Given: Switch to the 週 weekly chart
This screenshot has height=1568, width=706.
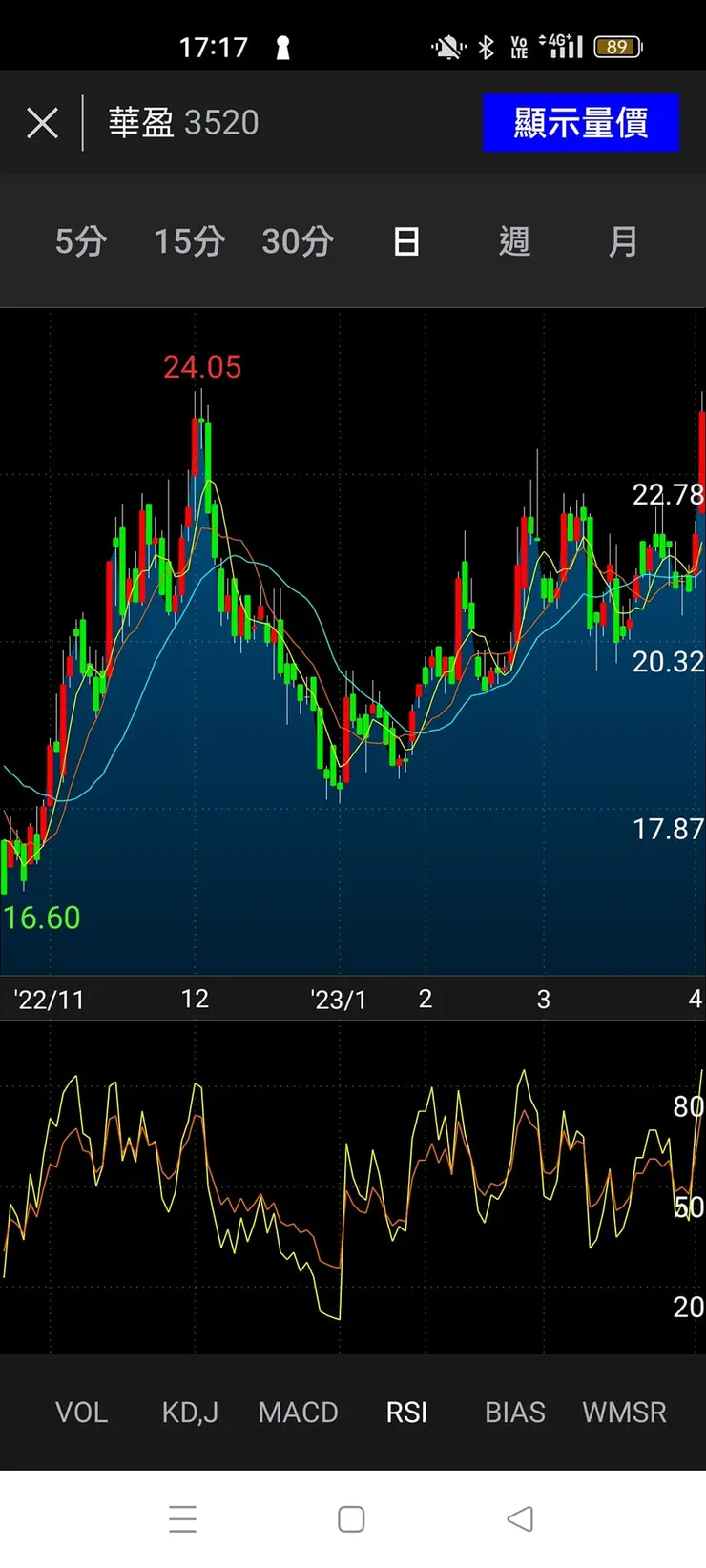Looking at the screenshot, I should click(x=514, y=241).
